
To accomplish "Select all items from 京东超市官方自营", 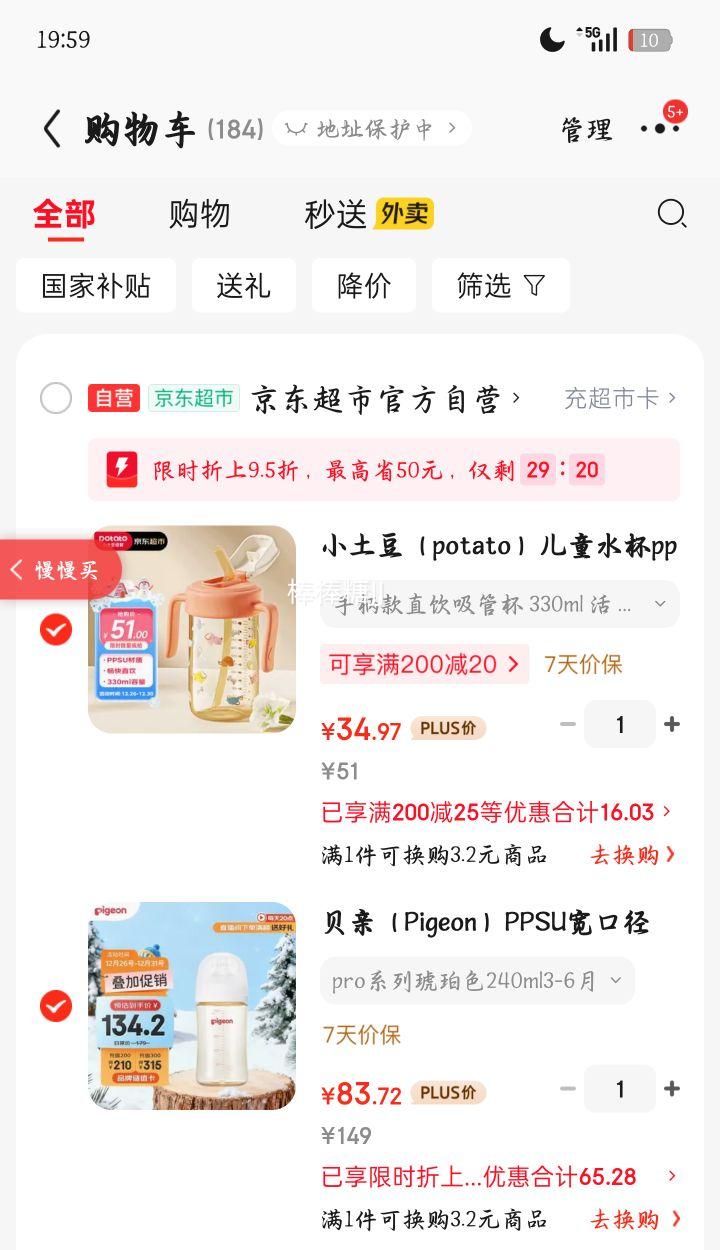I will 57,399.
